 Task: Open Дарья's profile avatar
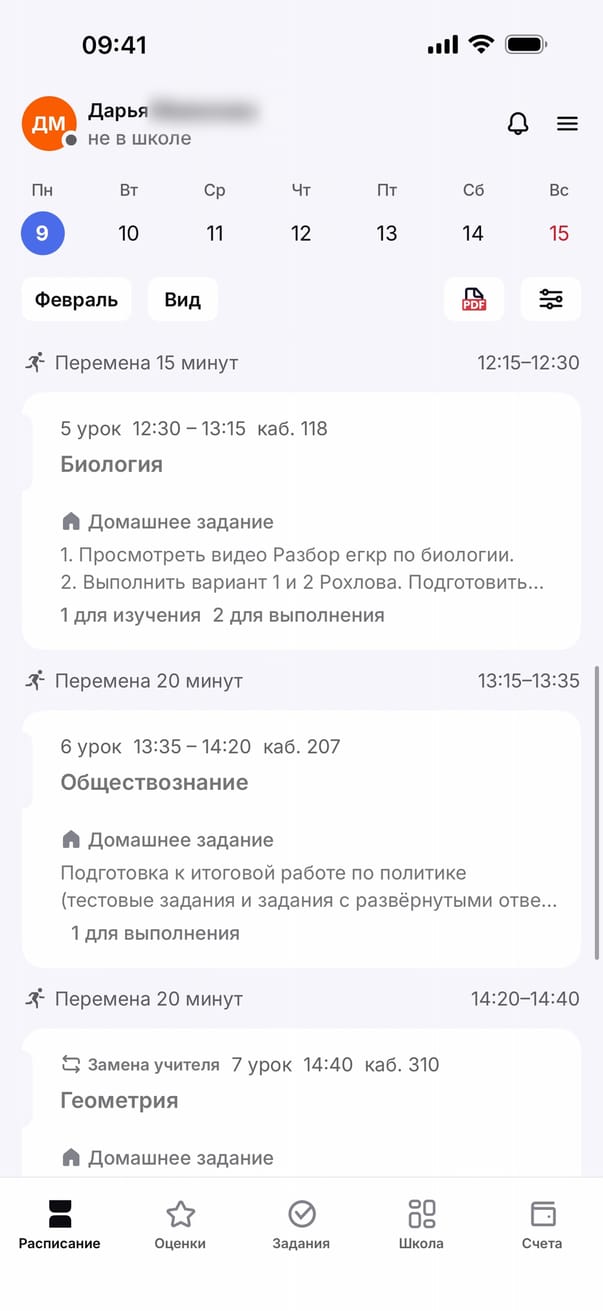49,124
